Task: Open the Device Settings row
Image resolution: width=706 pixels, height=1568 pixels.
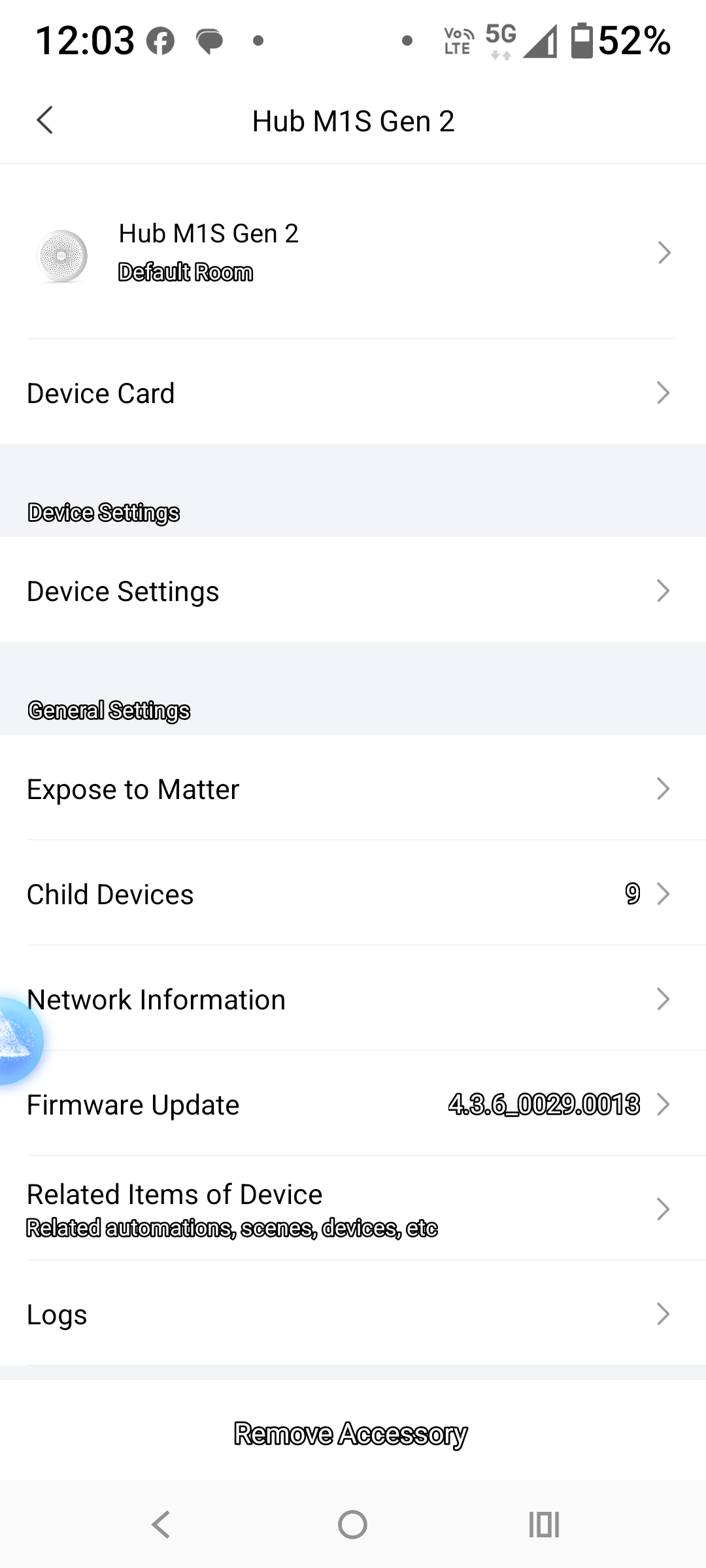Action: (x=353, y=591)
